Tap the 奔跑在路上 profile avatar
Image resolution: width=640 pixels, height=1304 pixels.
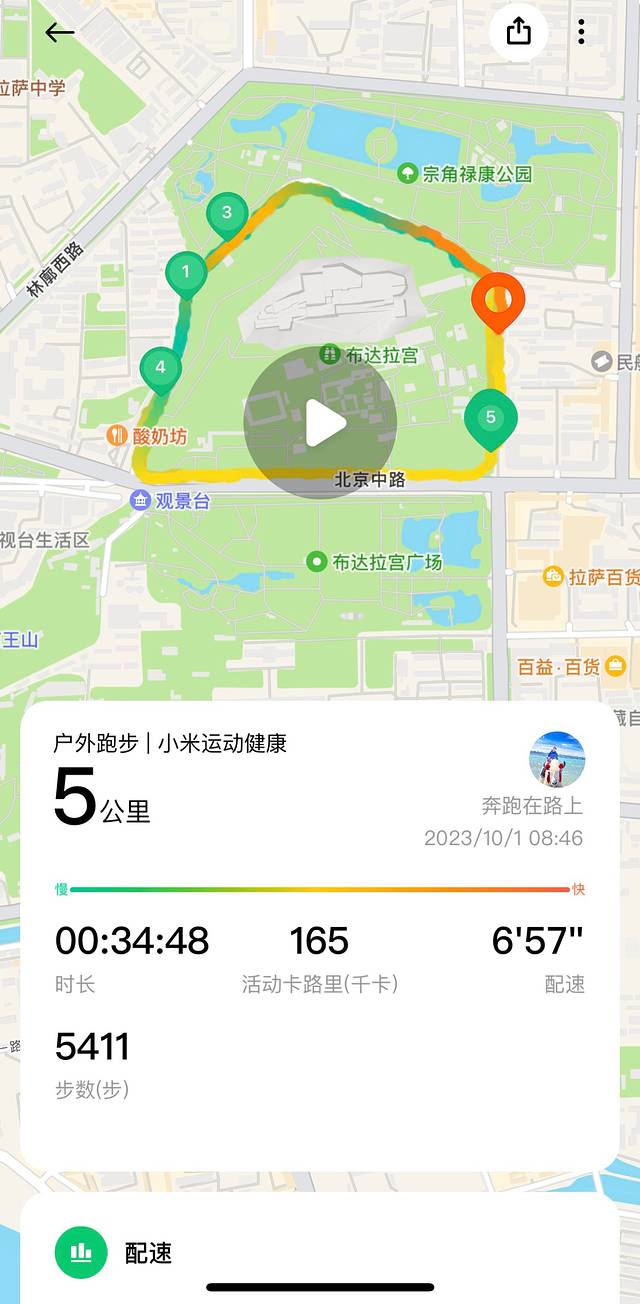(556, 759)
